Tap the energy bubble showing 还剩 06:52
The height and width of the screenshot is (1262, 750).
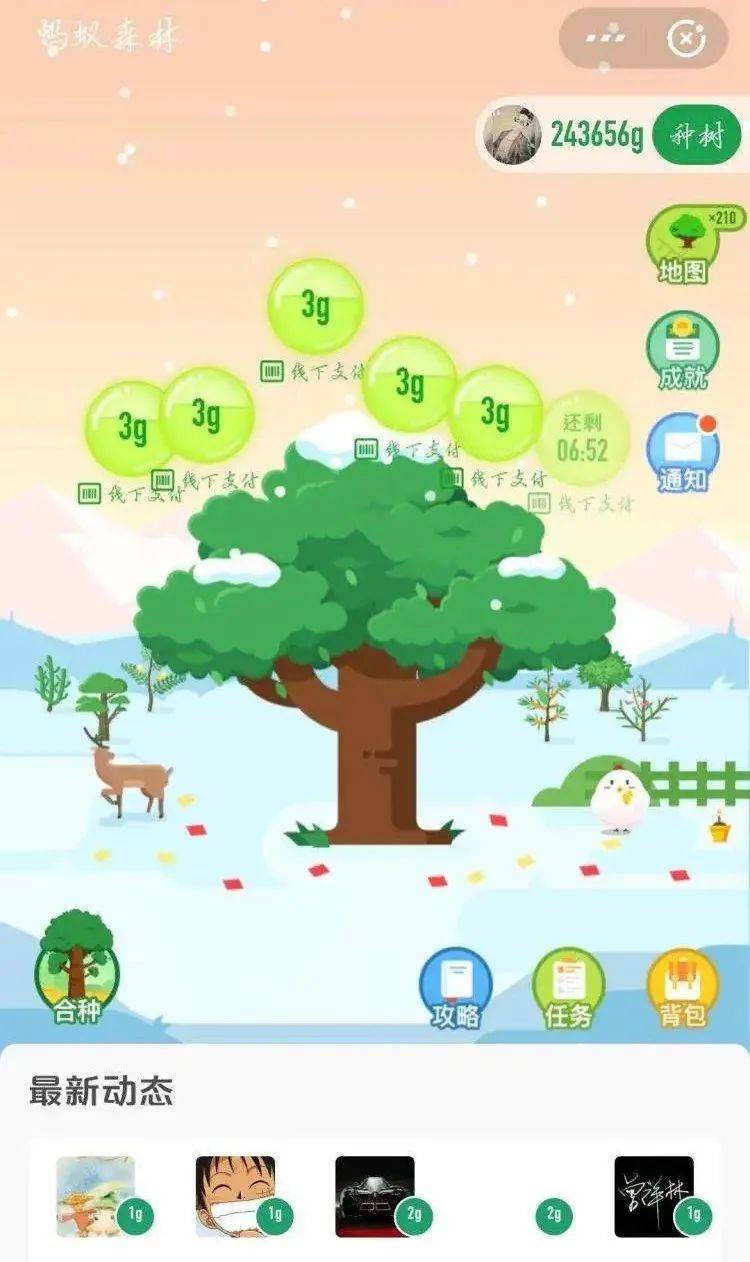pyautogui.click(x=583, y=440)
